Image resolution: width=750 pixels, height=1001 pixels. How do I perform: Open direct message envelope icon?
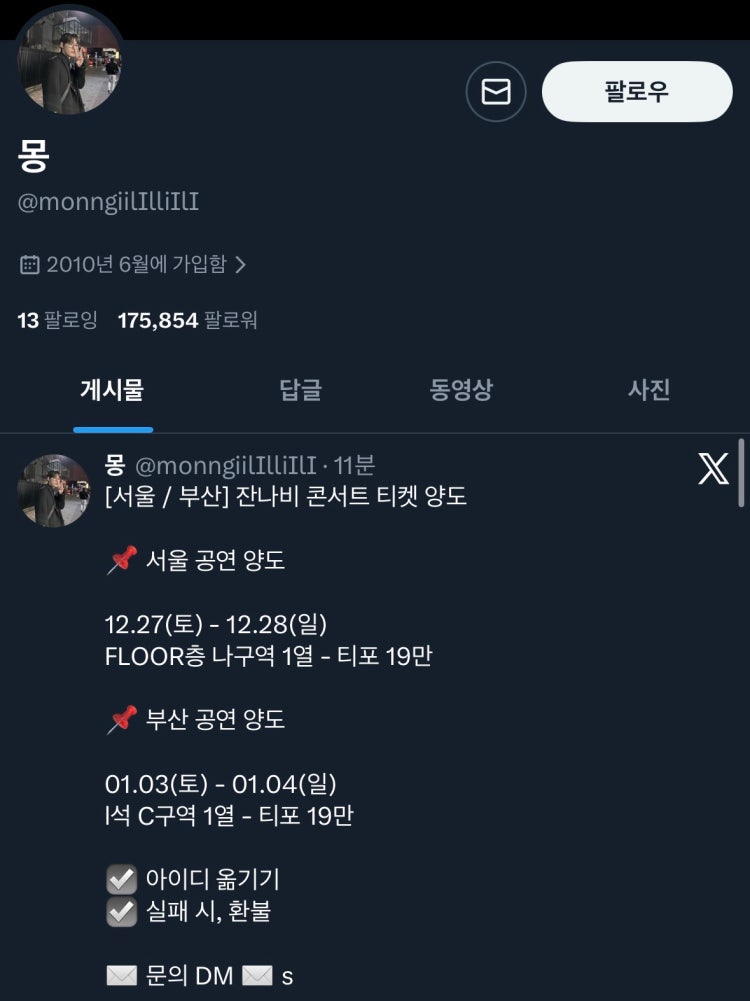point(496,92)
